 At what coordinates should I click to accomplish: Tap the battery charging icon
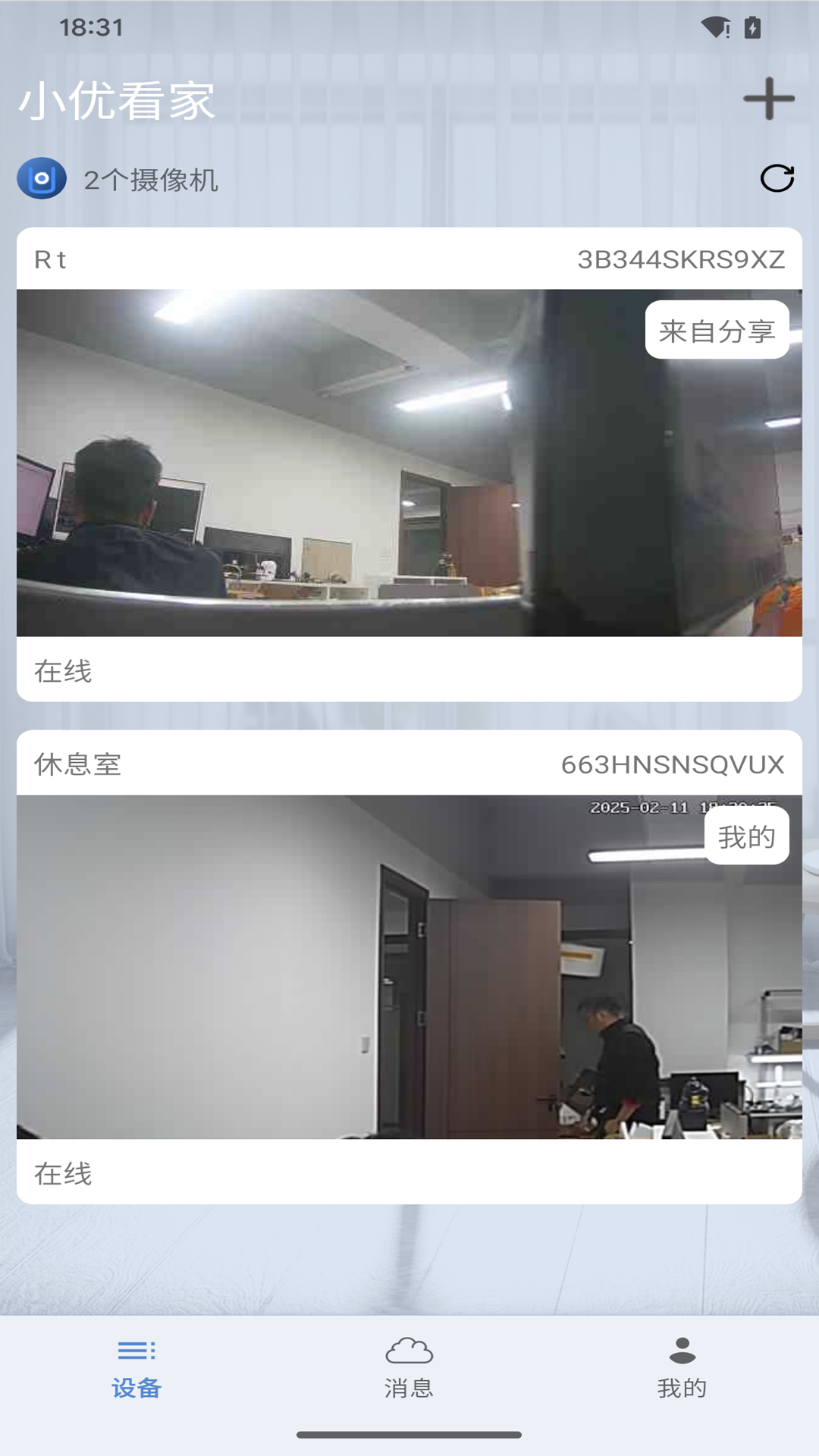pos(751,29)
